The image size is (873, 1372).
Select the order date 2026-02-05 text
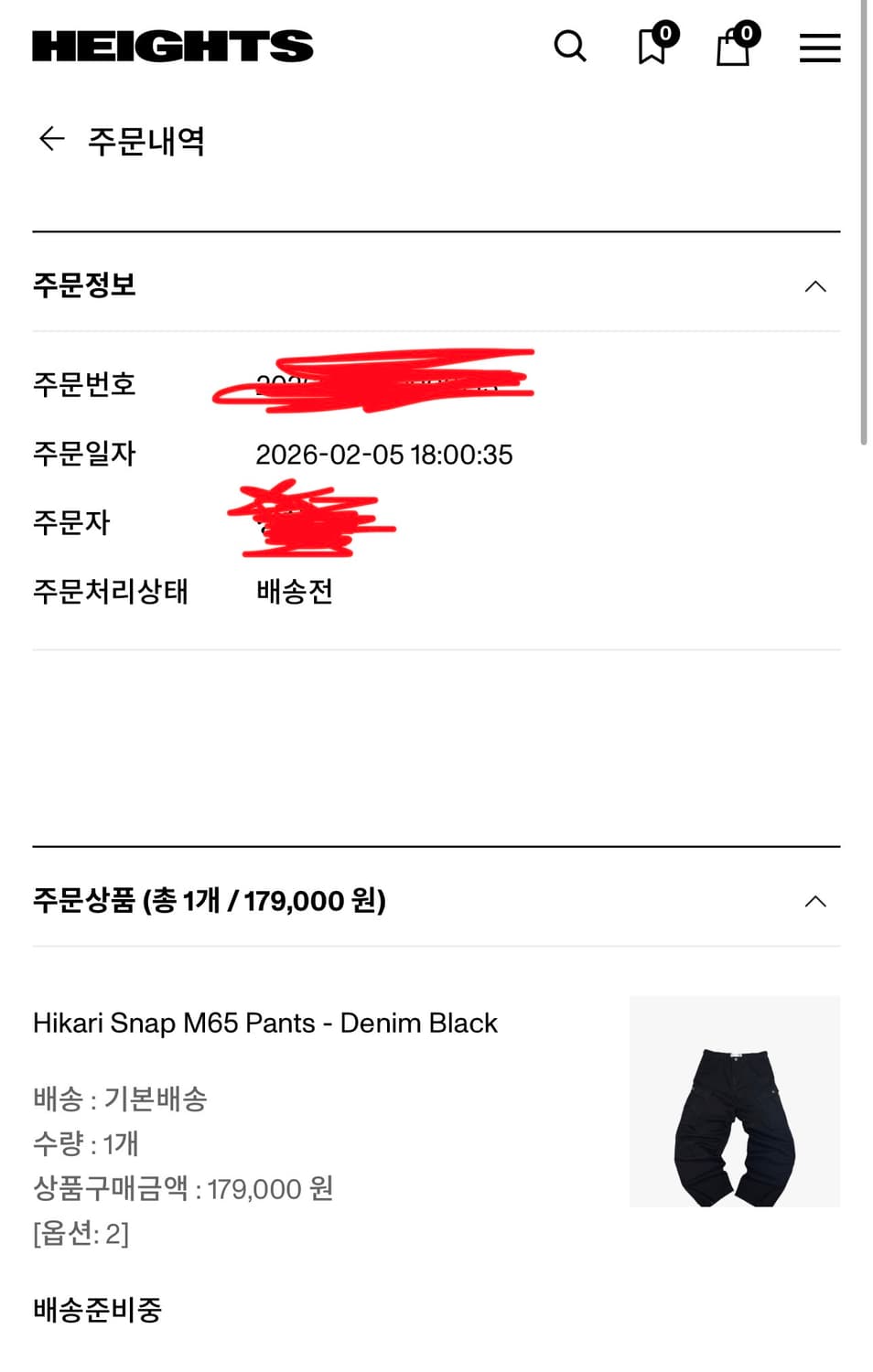[x=385, y=454]
